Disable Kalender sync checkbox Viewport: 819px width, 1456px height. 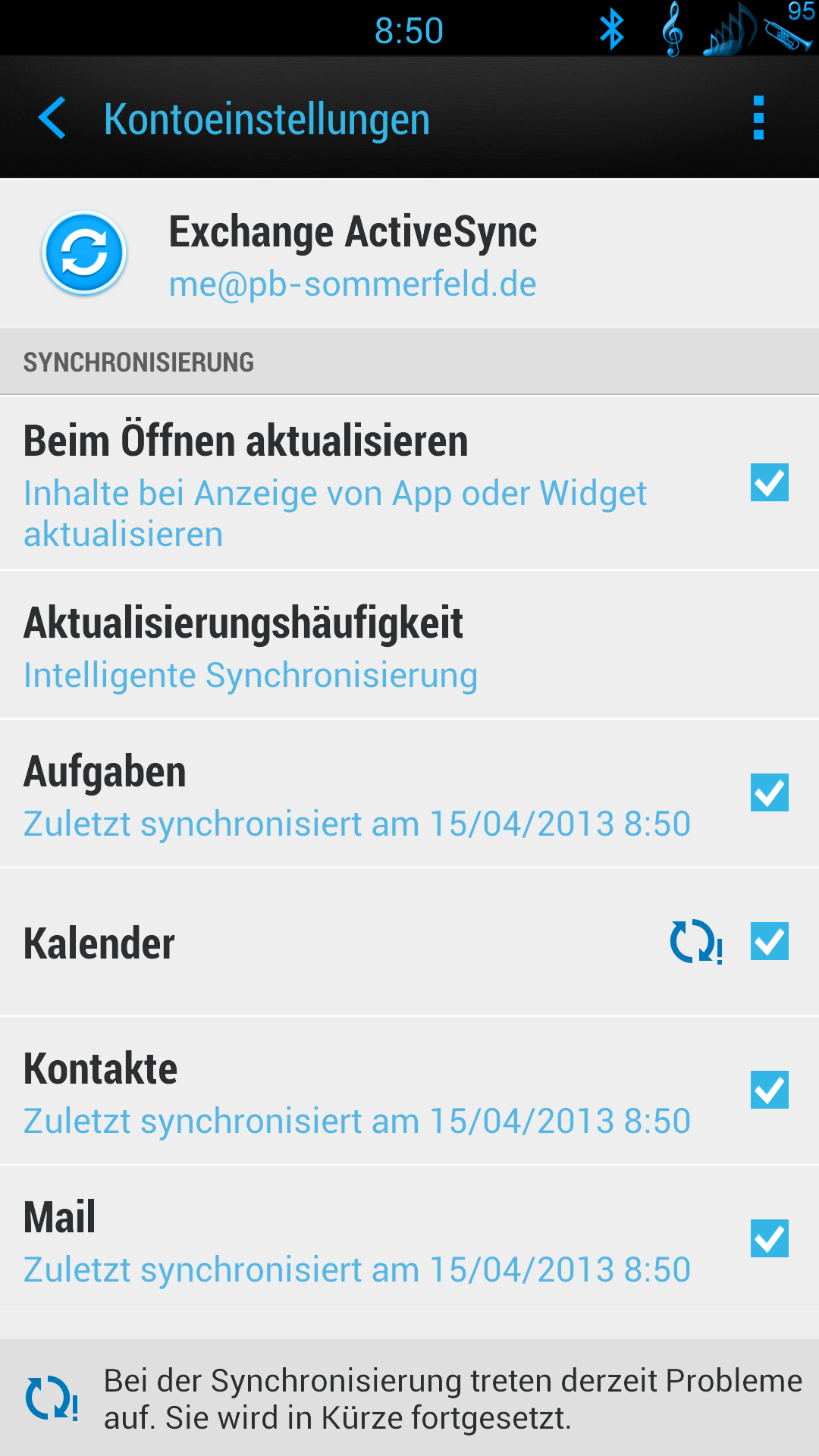point(769,941)
